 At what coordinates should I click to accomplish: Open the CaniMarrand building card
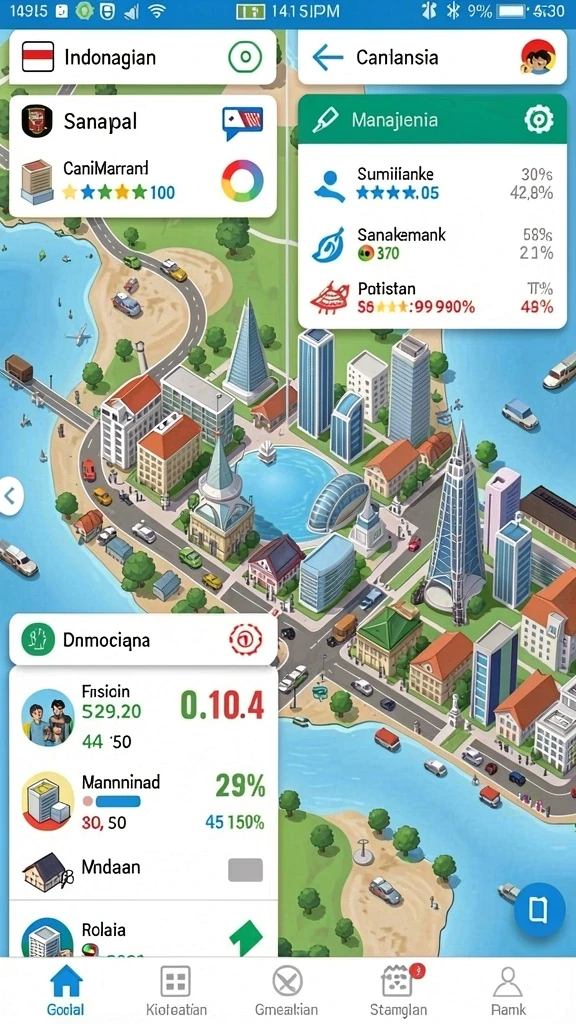click(x=142, y=181)
